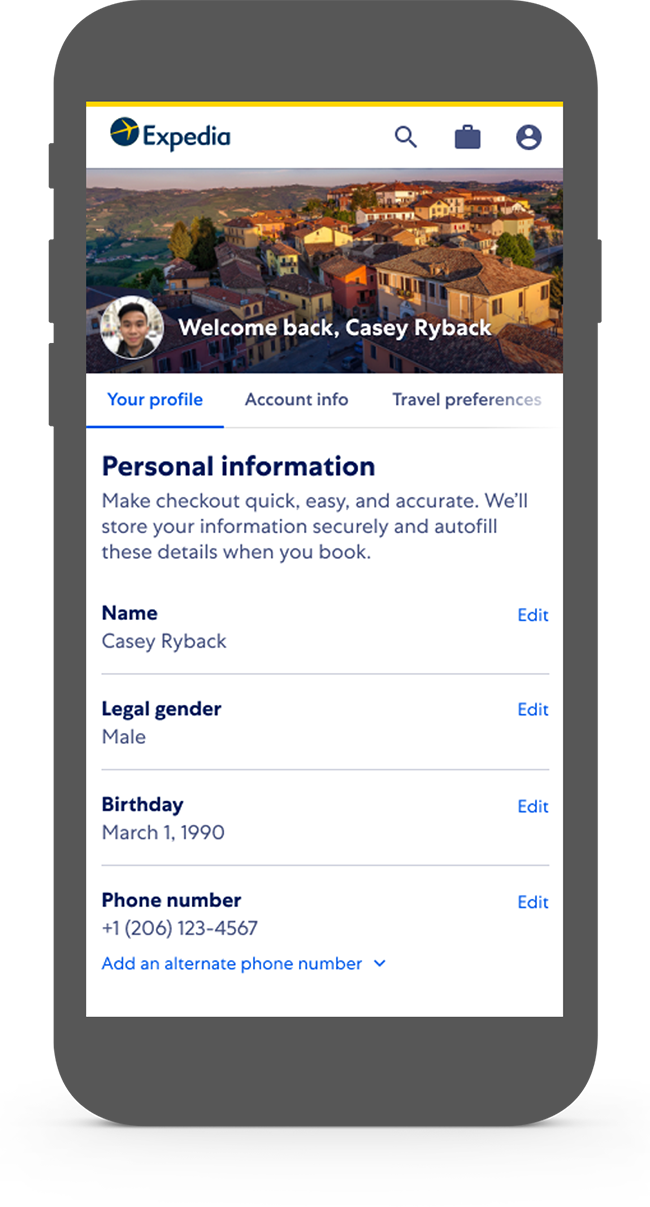Switch to the Account info tab
The image size is (650, 1207).
point(297,400)
